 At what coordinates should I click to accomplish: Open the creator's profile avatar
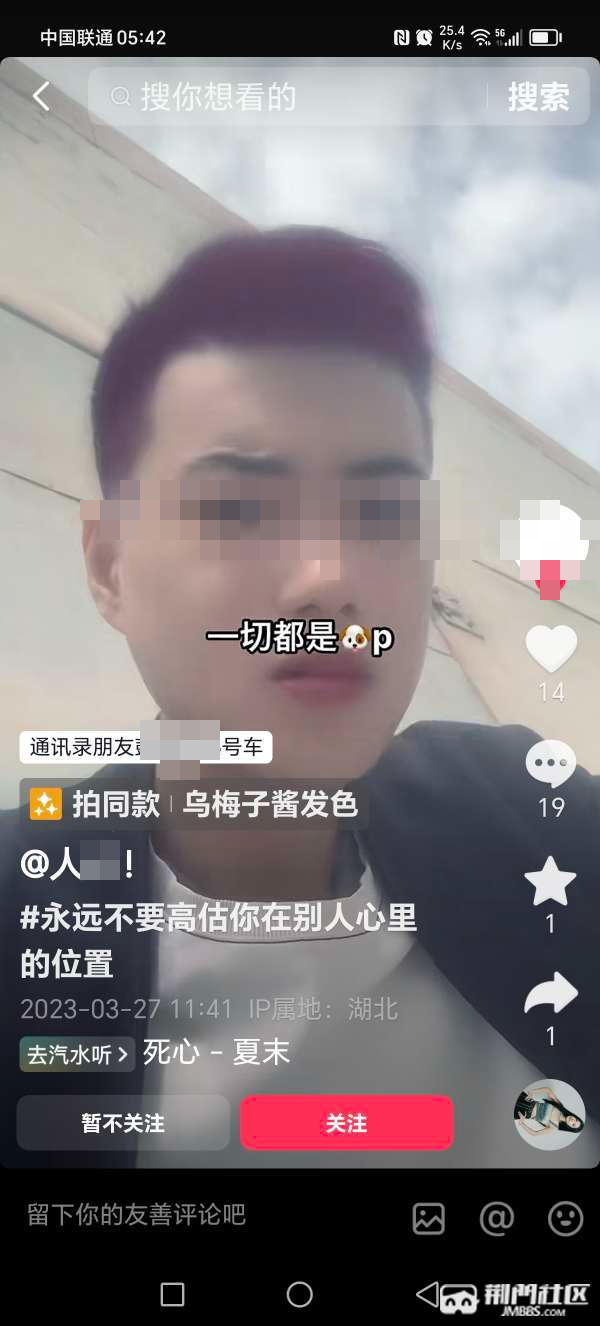click(550, 540)
